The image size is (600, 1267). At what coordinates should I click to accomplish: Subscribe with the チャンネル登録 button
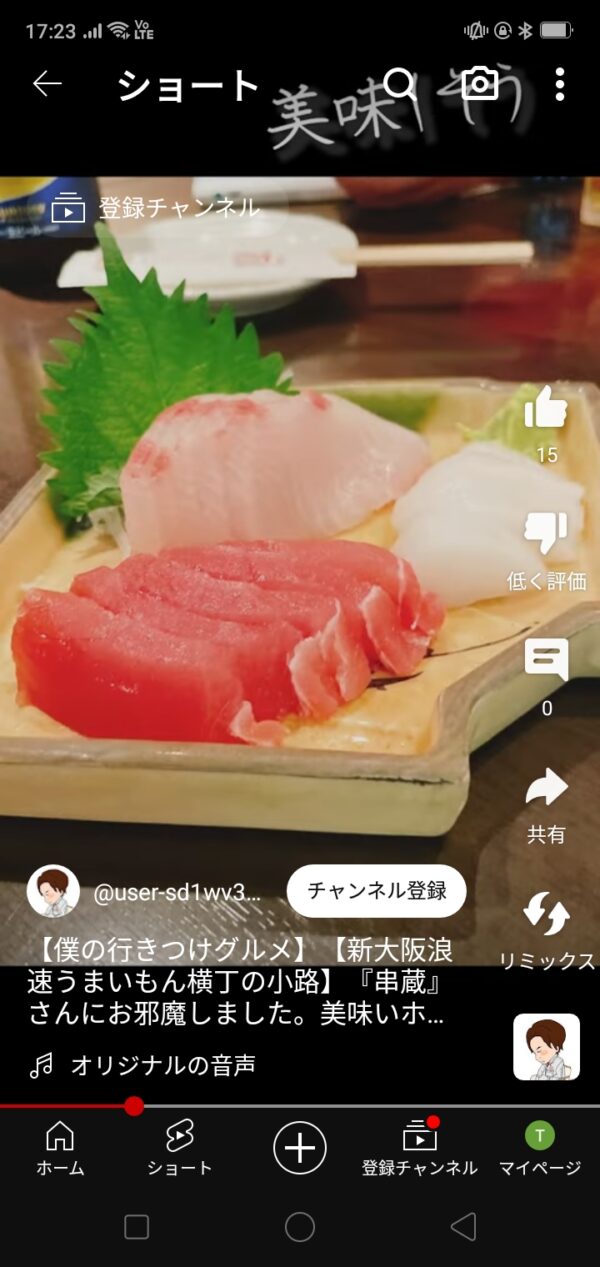[x=376, y=890]
